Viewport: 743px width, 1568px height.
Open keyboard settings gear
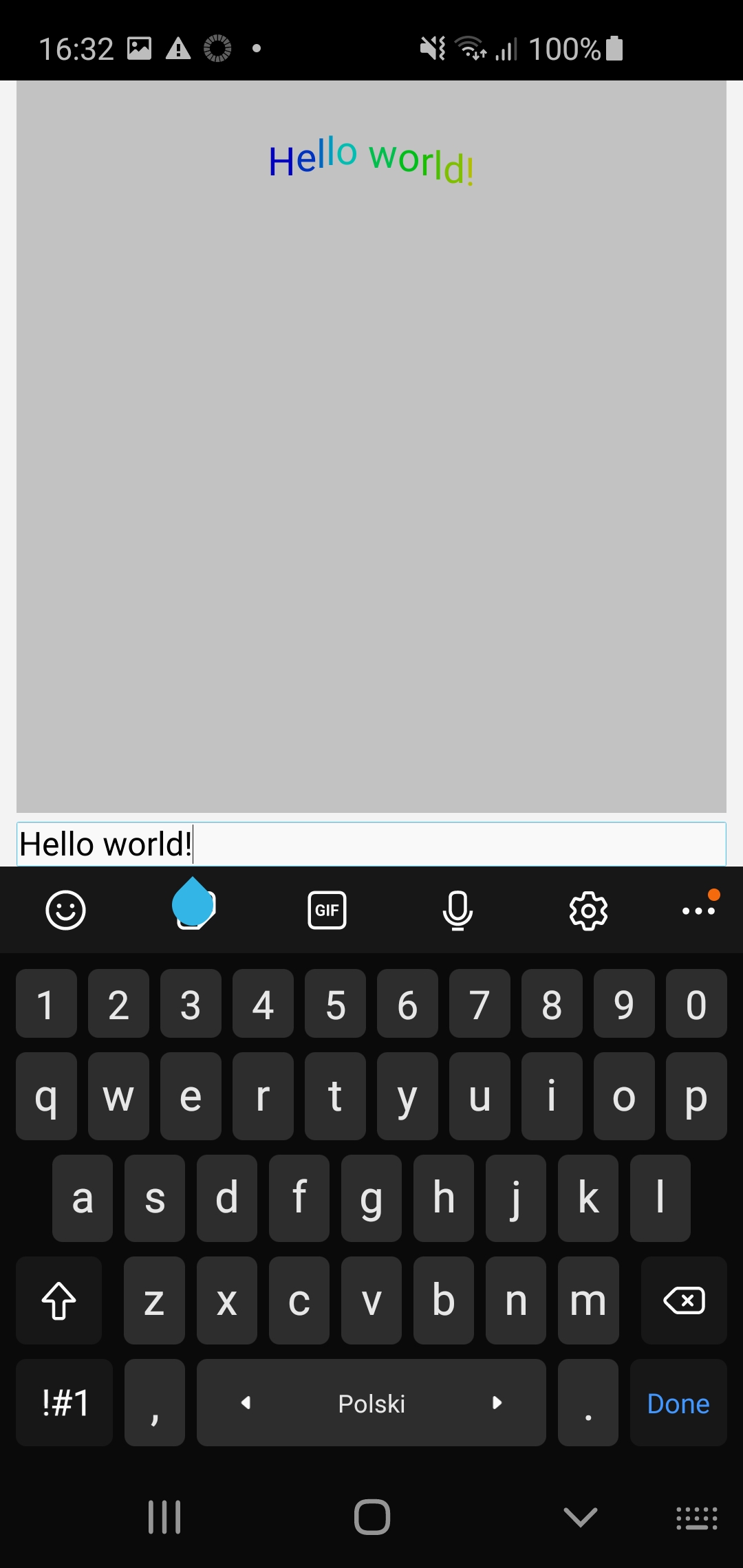click(x=588, y=911)
